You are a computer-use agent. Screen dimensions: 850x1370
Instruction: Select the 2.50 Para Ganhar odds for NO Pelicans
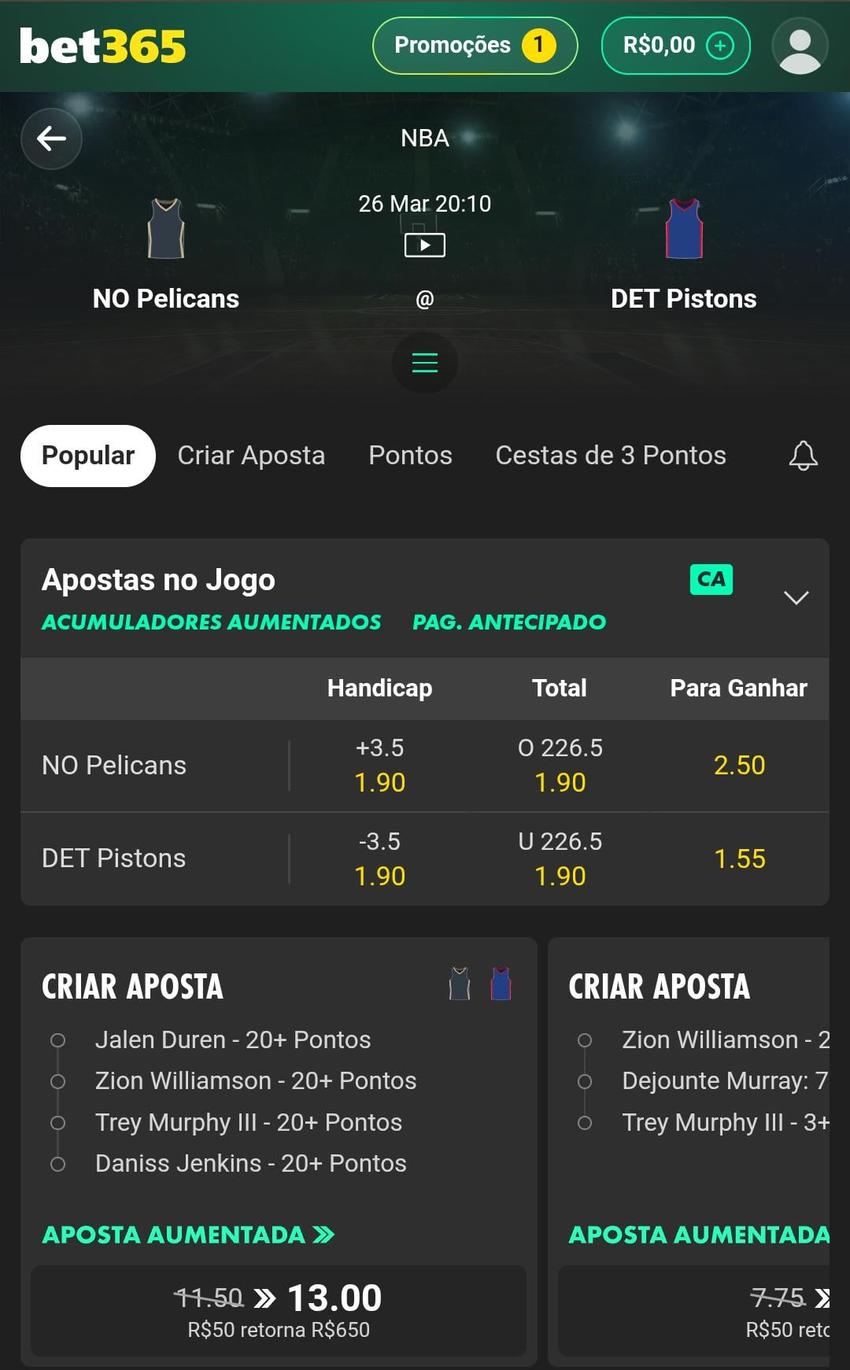tap(739, 764)
